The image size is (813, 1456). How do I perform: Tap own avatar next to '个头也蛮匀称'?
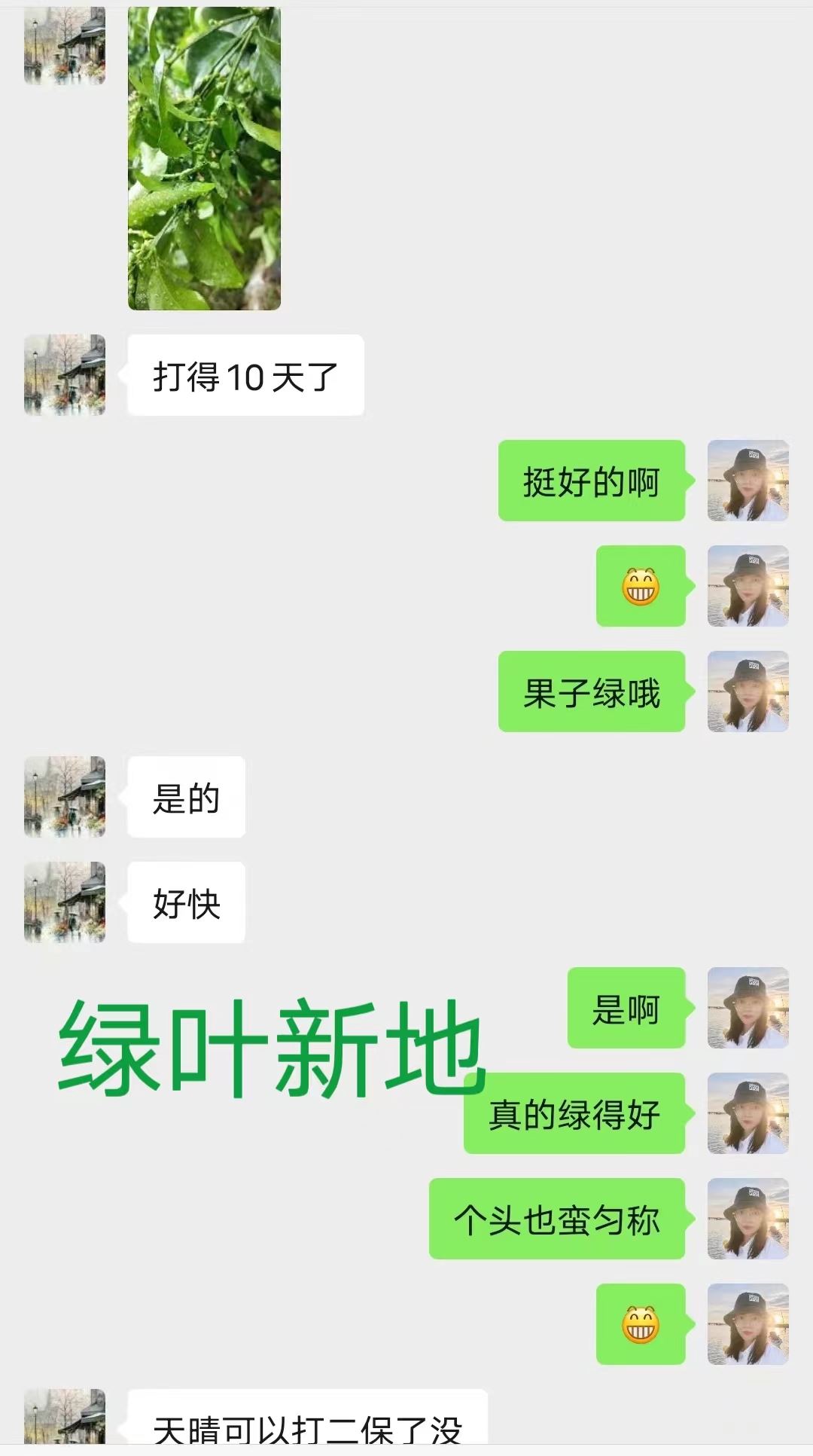point(748,1219)
